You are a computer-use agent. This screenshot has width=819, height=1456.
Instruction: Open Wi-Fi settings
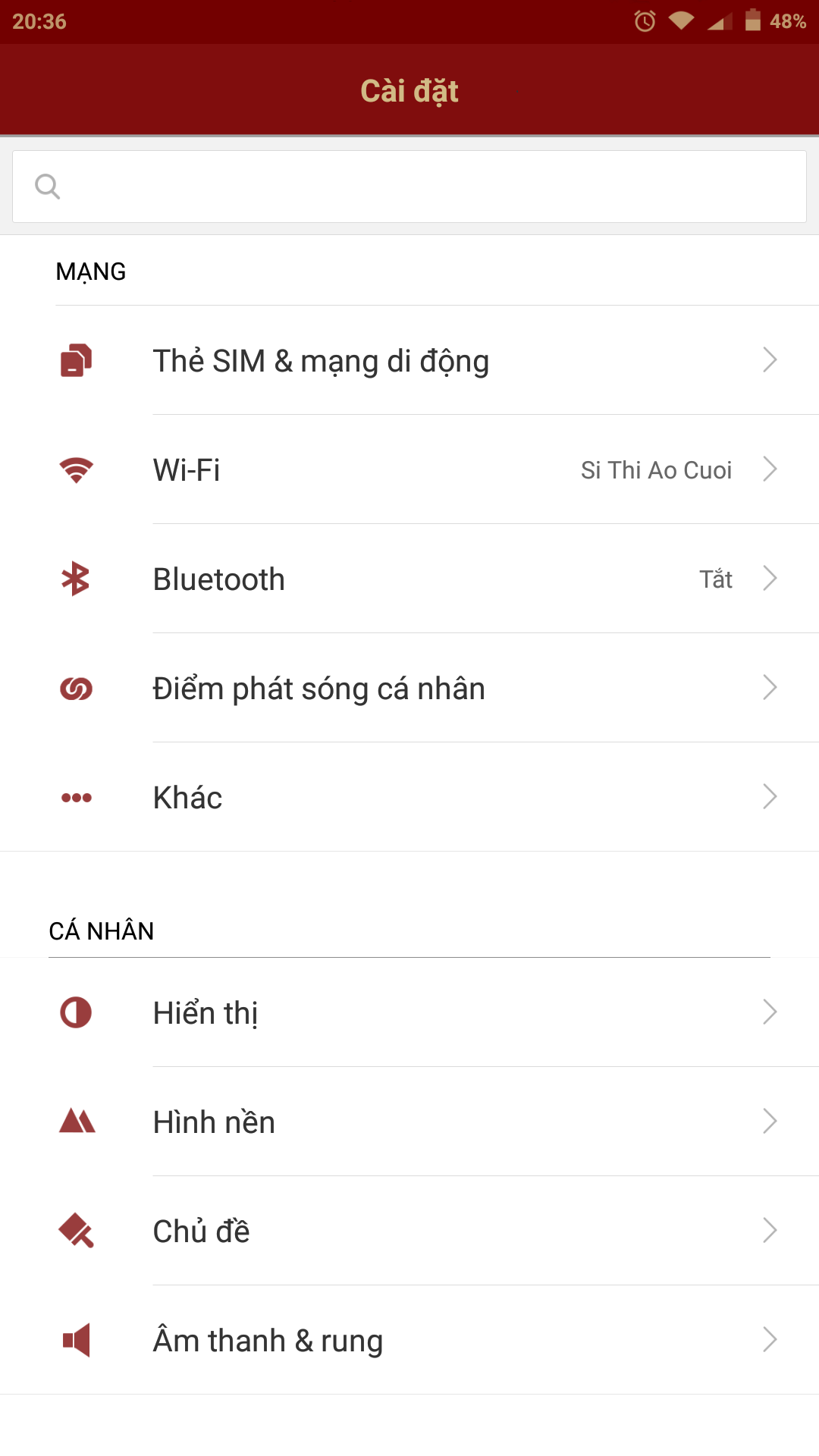click(409, 469)
